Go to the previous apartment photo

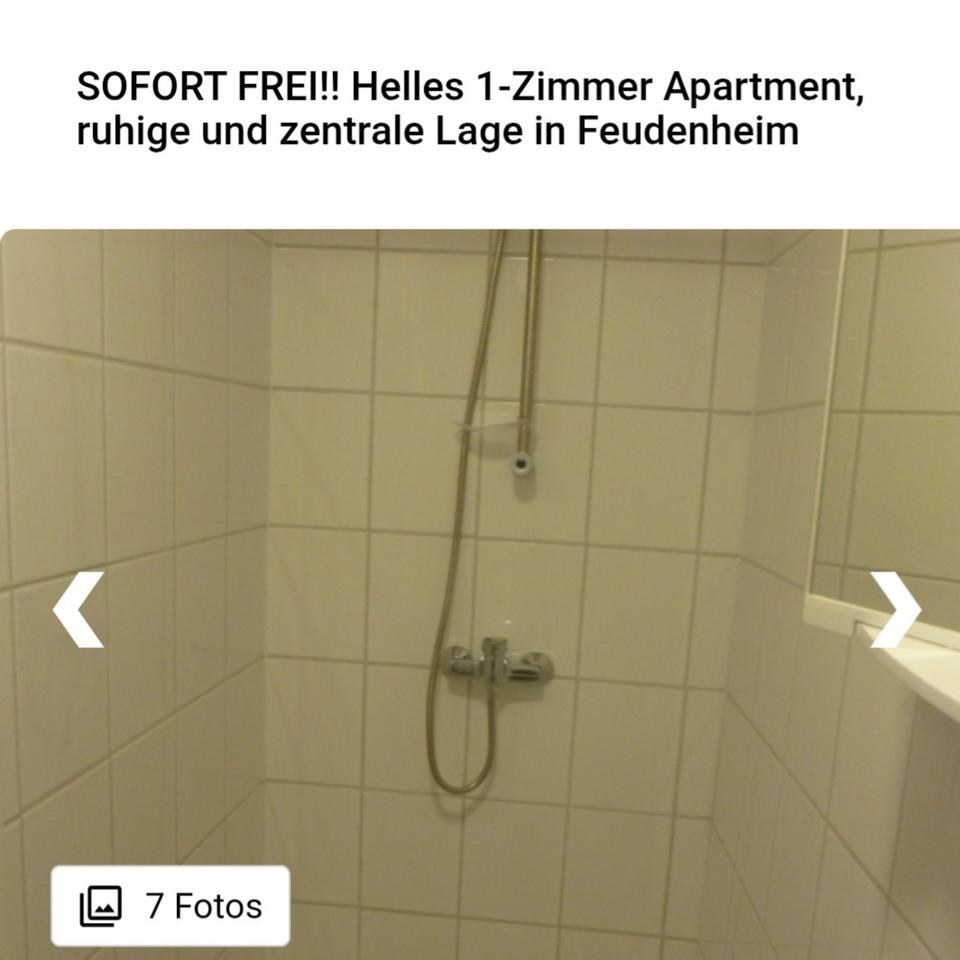point(78,609)
